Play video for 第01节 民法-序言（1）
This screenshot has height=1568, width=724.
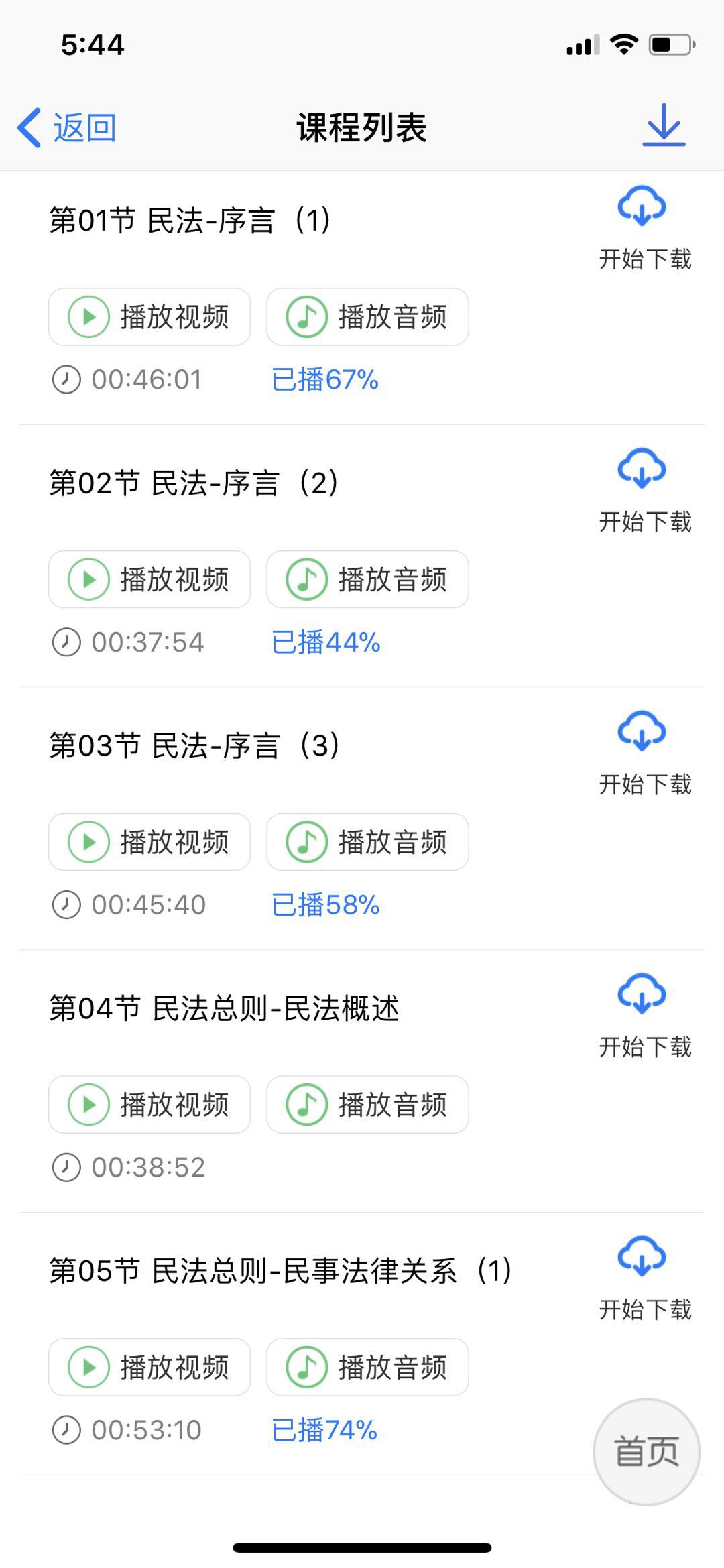tap(149, 317)
